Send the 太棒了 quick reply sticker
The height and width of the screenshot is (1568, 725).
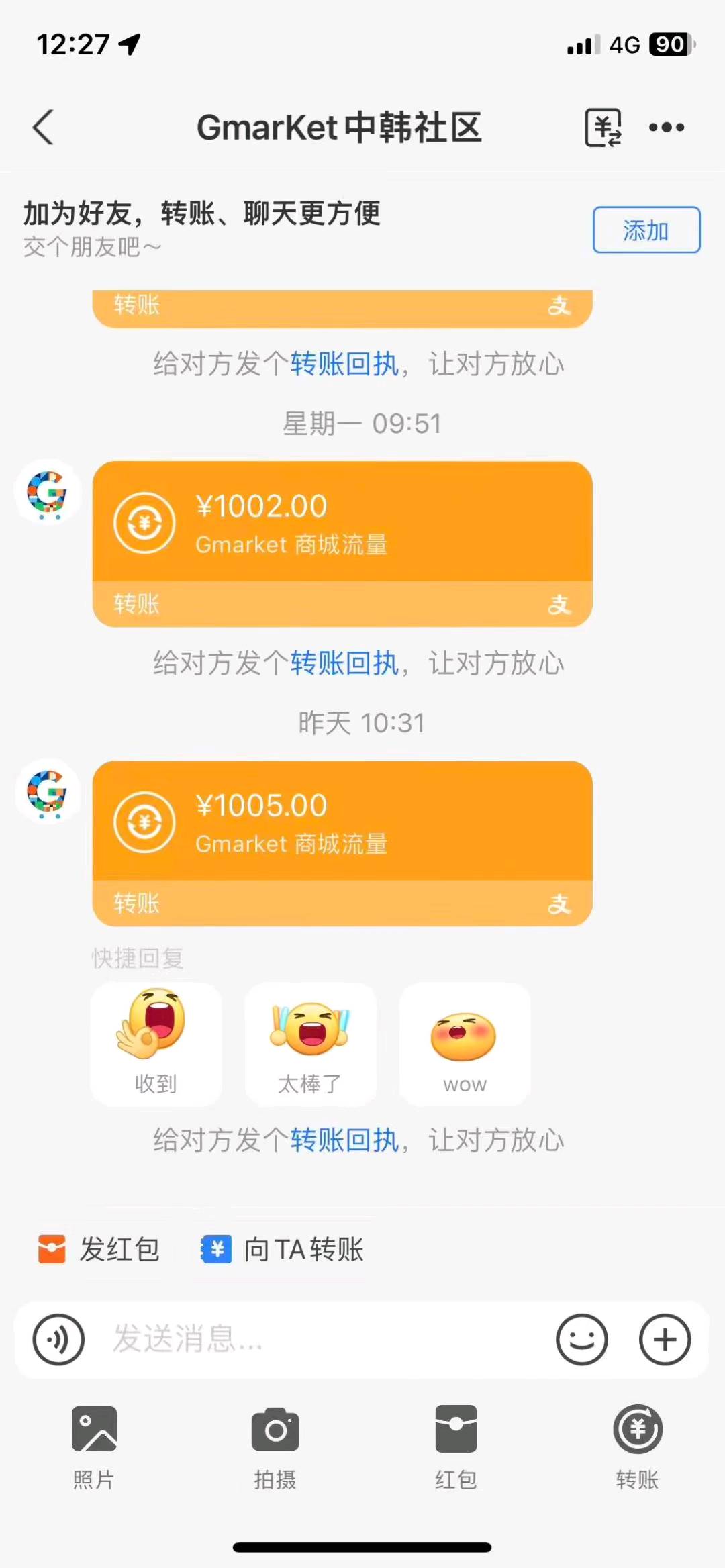pyautogui.click(x=310, y=1044)
